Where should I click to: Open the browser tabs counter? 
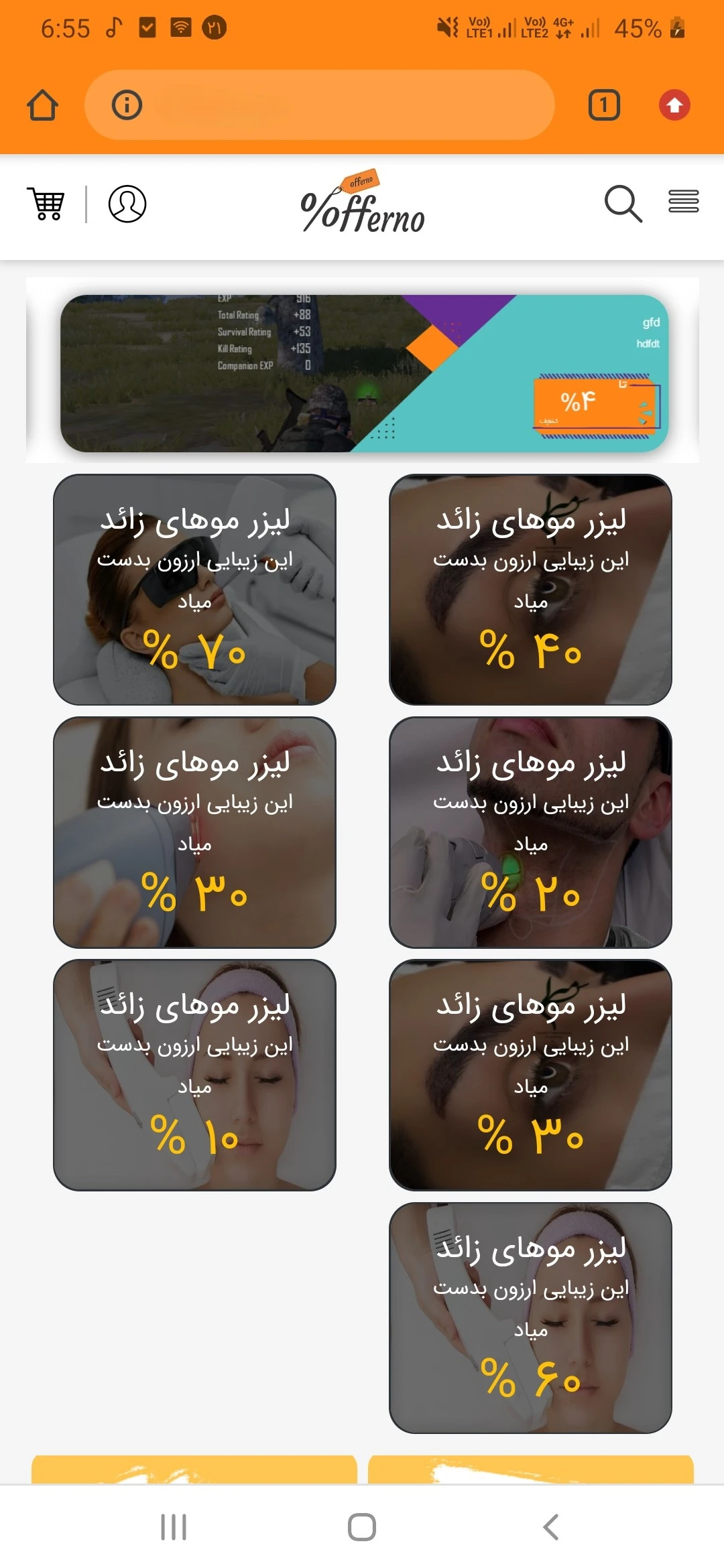coord(603,105)
